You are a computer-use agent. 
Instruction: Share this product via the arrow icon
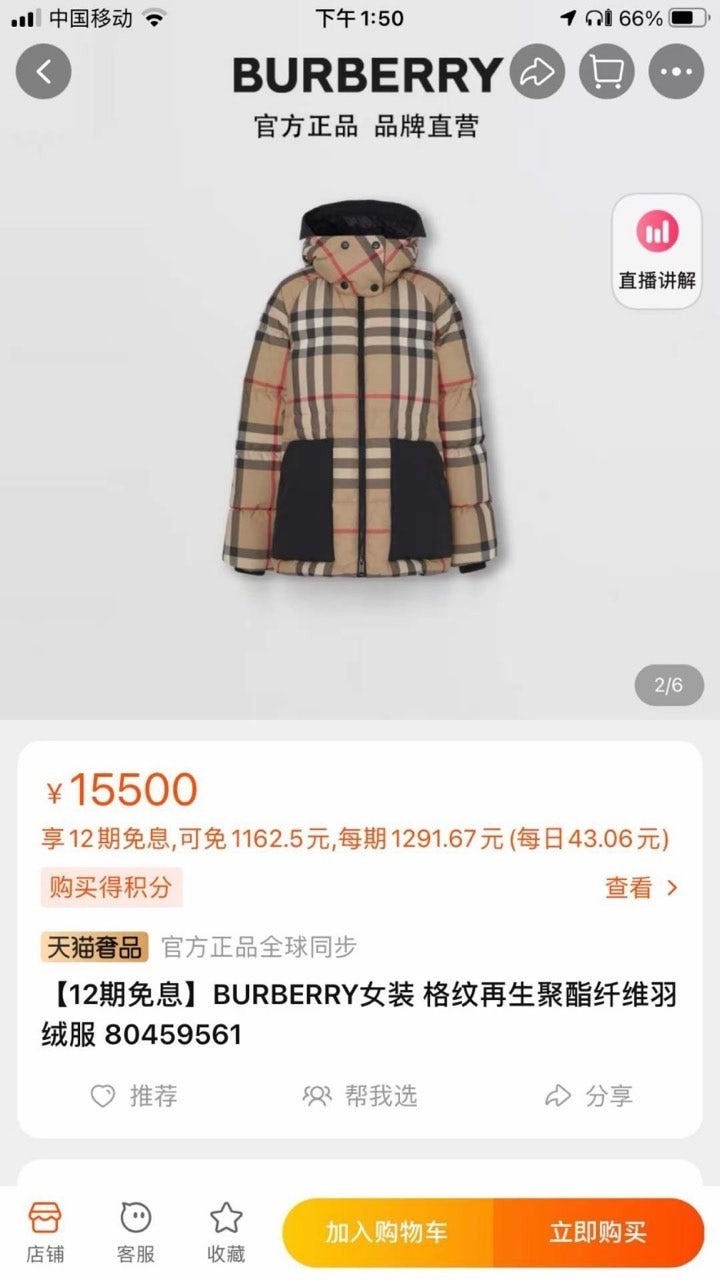click(537, 73)
